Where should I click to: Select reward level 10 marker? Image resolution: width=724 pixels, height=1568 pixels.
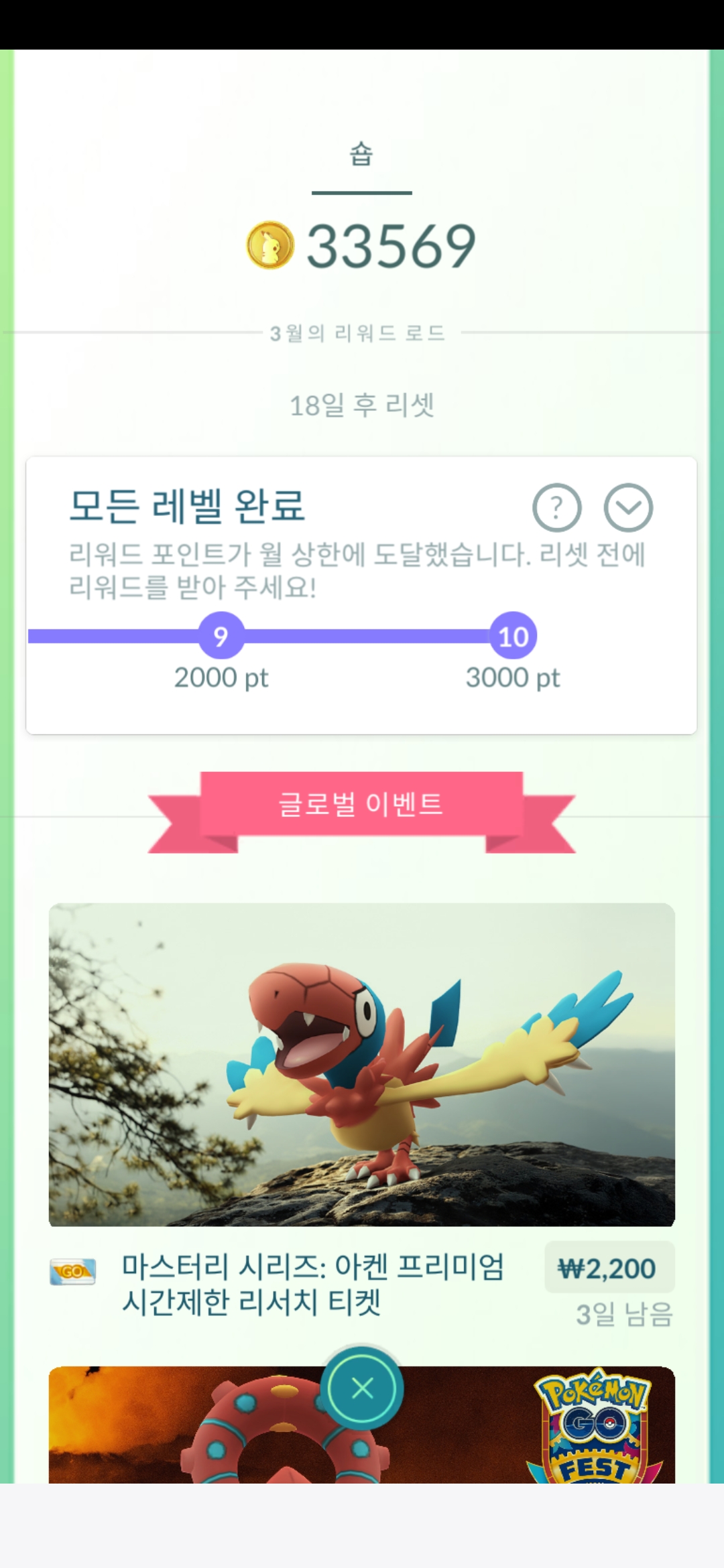tap(513, 636)
